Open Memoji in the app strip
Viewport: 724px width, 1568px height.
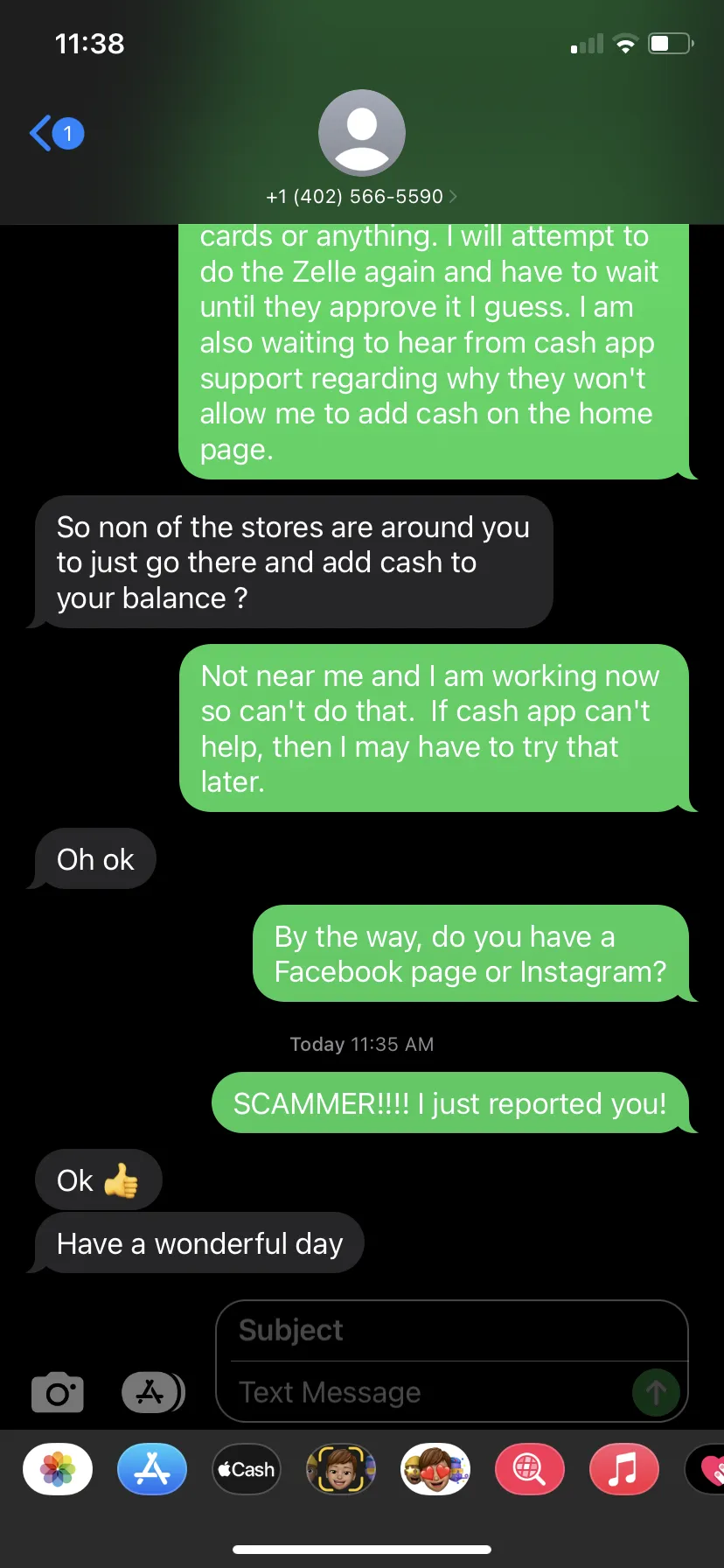(x=341, y=1469)
